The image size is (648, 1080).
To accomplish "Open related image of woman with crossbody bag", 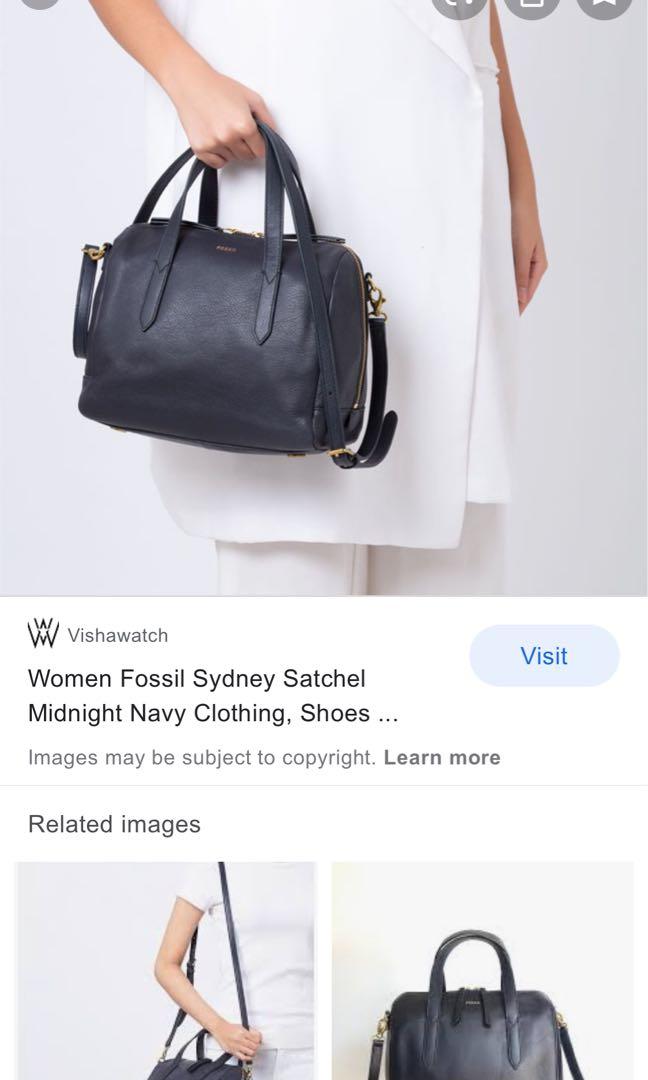I will [x=166, y=970].
